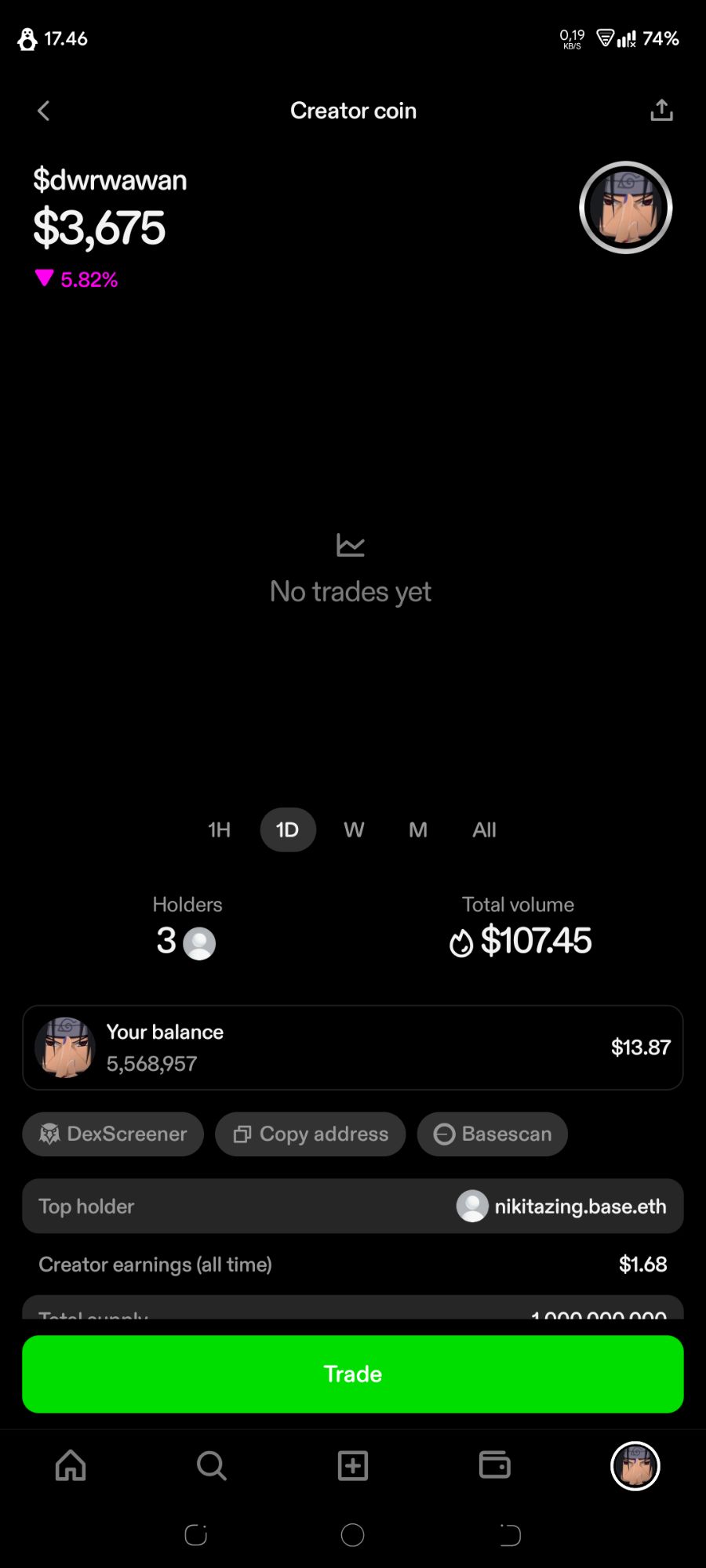This screenshot has width=706, height=1568.
Task: Open DexScreener for this coin
Action: click(113, 1134)
